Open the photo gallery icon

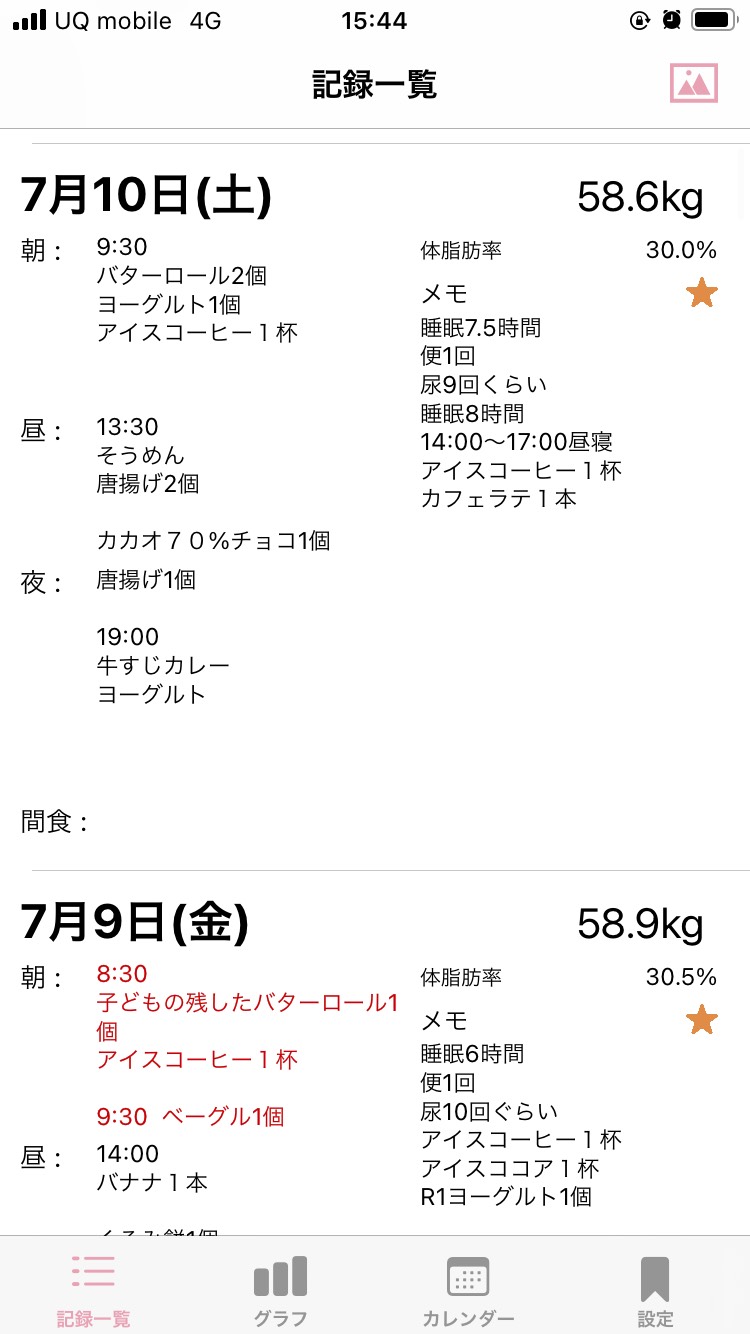coord(694,83)
